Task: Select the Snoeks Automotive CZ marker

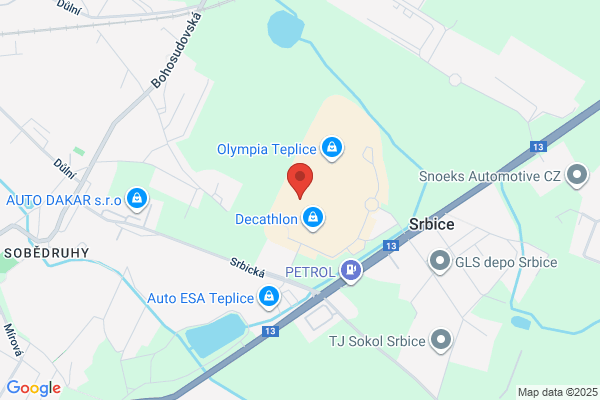Action: pos(577,175)
